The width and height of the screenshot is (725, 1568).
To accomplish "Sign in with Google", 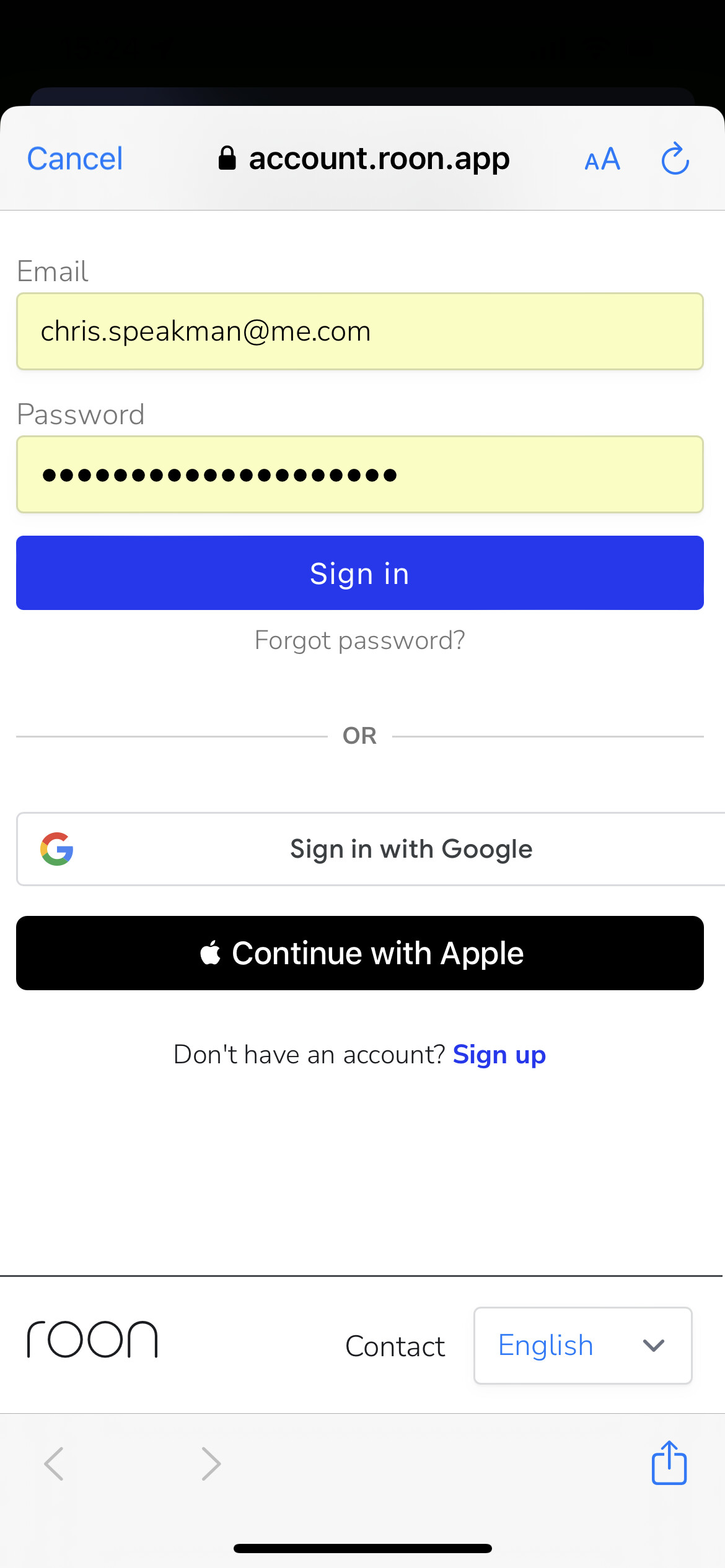I will click(371, 849).
